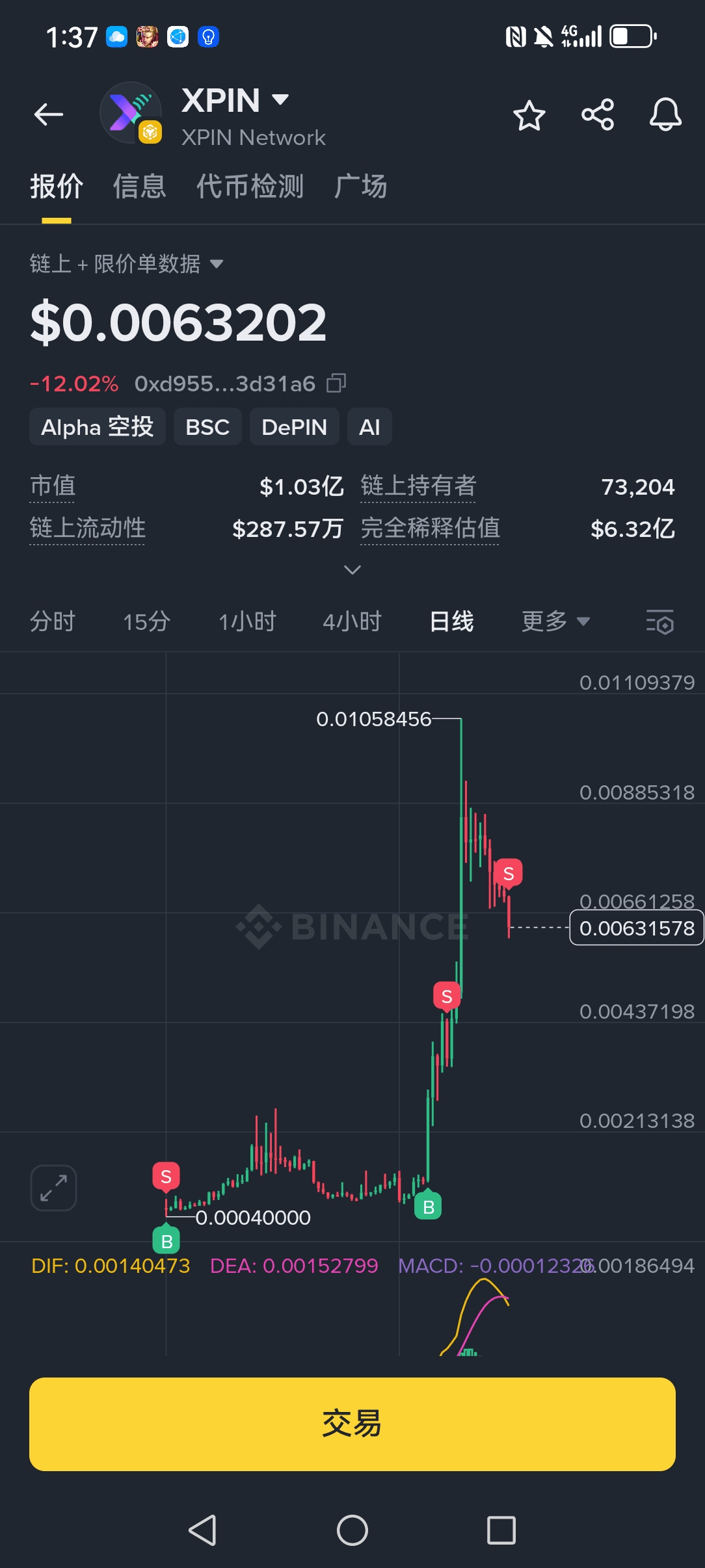This screenshot has height=1568, width=705.
Task: Open the XPIN token switcher dropdown
Action: click(x=280, y=99)
